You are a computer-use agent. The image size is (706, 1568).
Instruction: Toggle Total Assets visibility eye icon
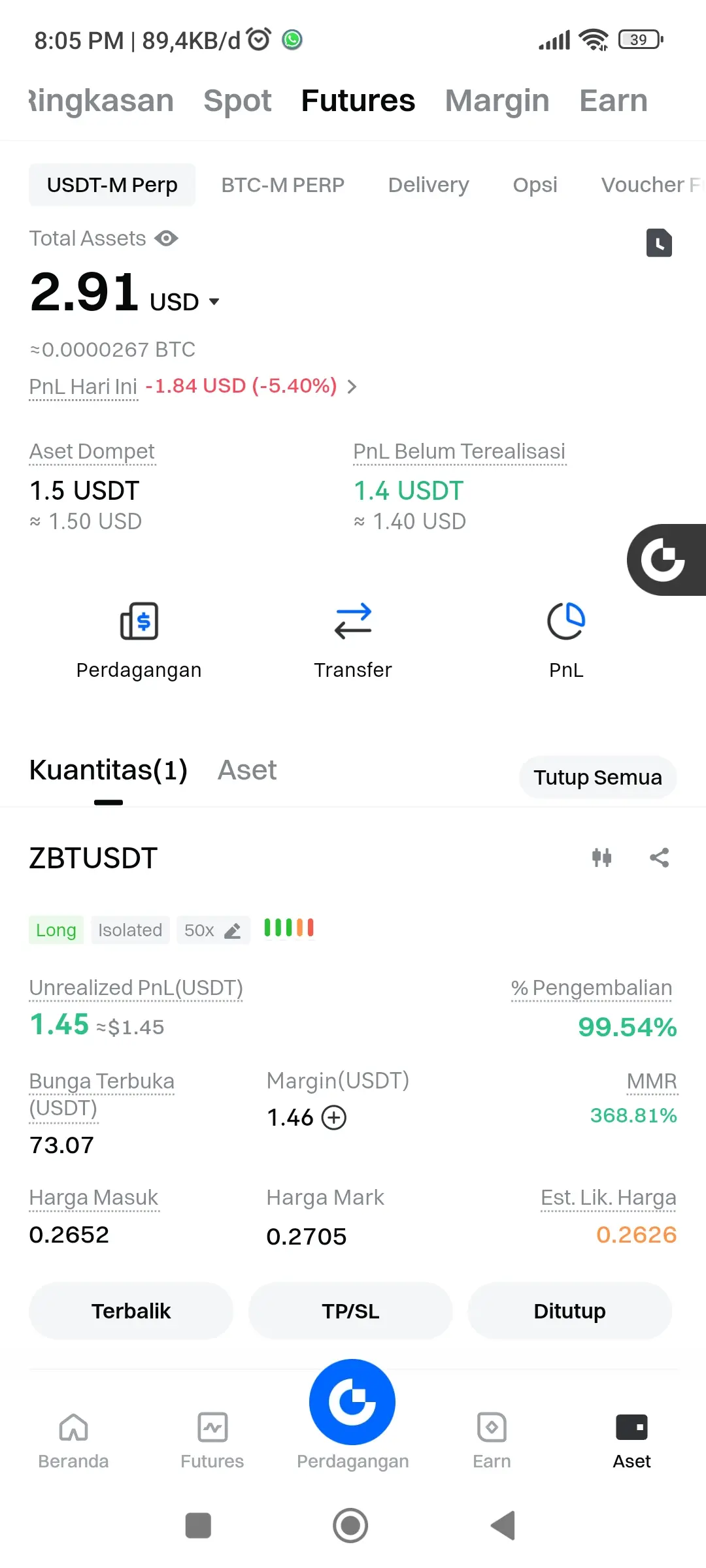click(x=167, y=238)
